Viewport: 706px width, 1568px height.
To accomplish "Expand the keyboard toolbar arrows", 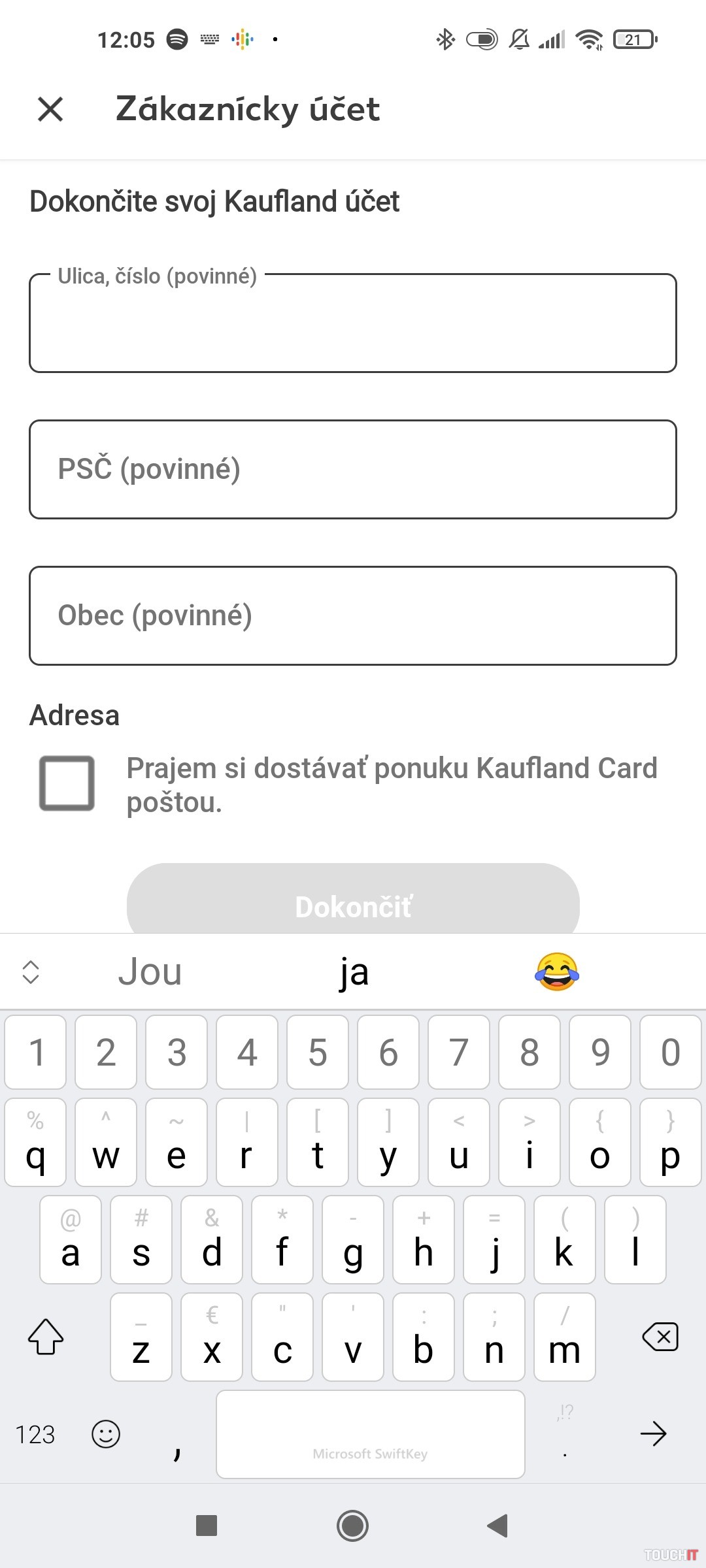I will pyautogui.click(x=31, y=972).
